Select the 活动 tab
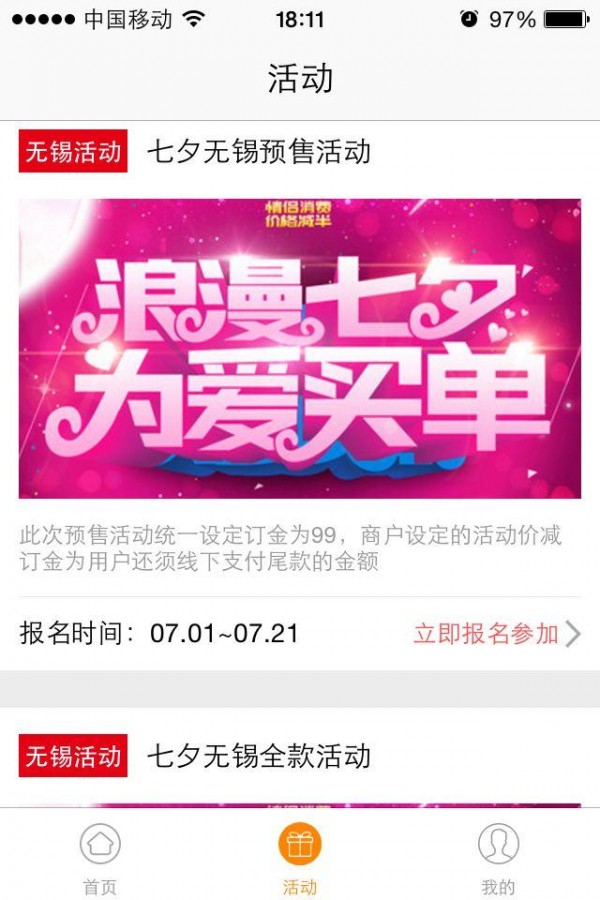 pos(300,857)
